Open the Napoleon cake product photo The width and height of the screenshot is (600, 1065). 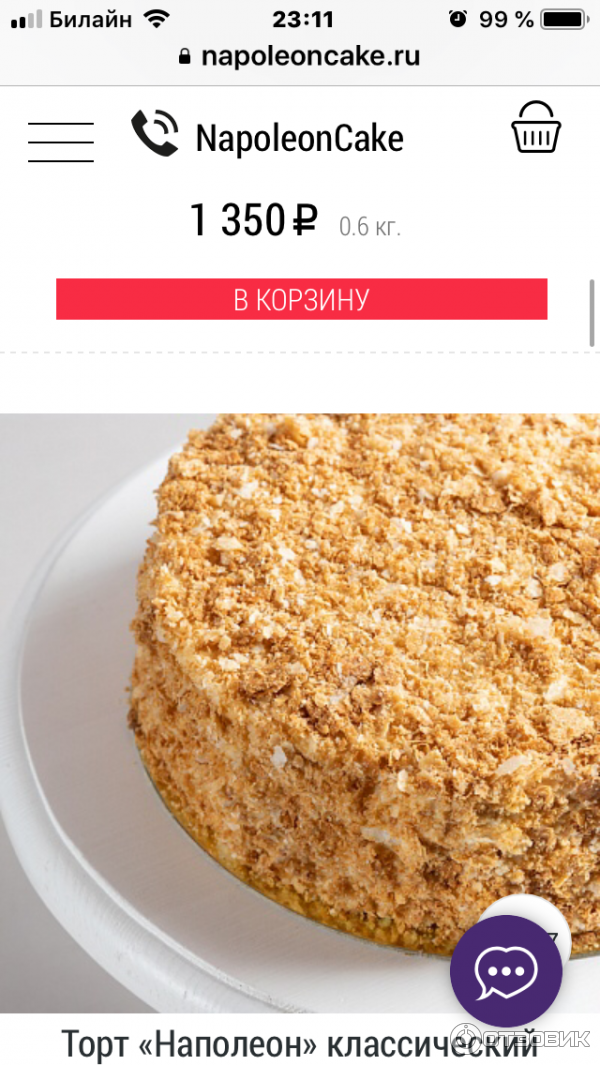[300, 680]
